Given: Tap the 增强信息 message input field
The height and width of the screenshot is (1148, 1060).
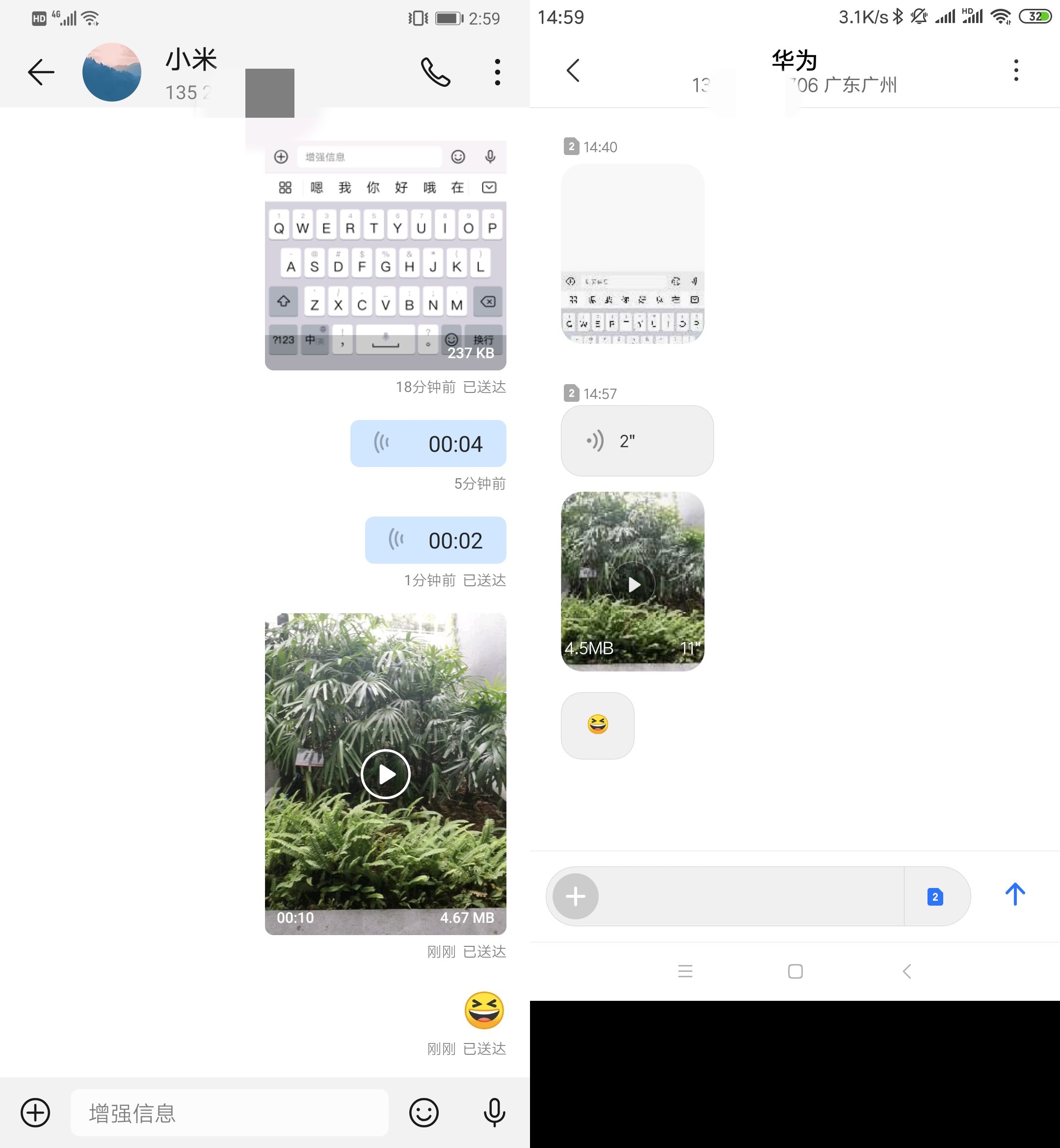Looking at the screenshot, I should tap(230, 1113).
